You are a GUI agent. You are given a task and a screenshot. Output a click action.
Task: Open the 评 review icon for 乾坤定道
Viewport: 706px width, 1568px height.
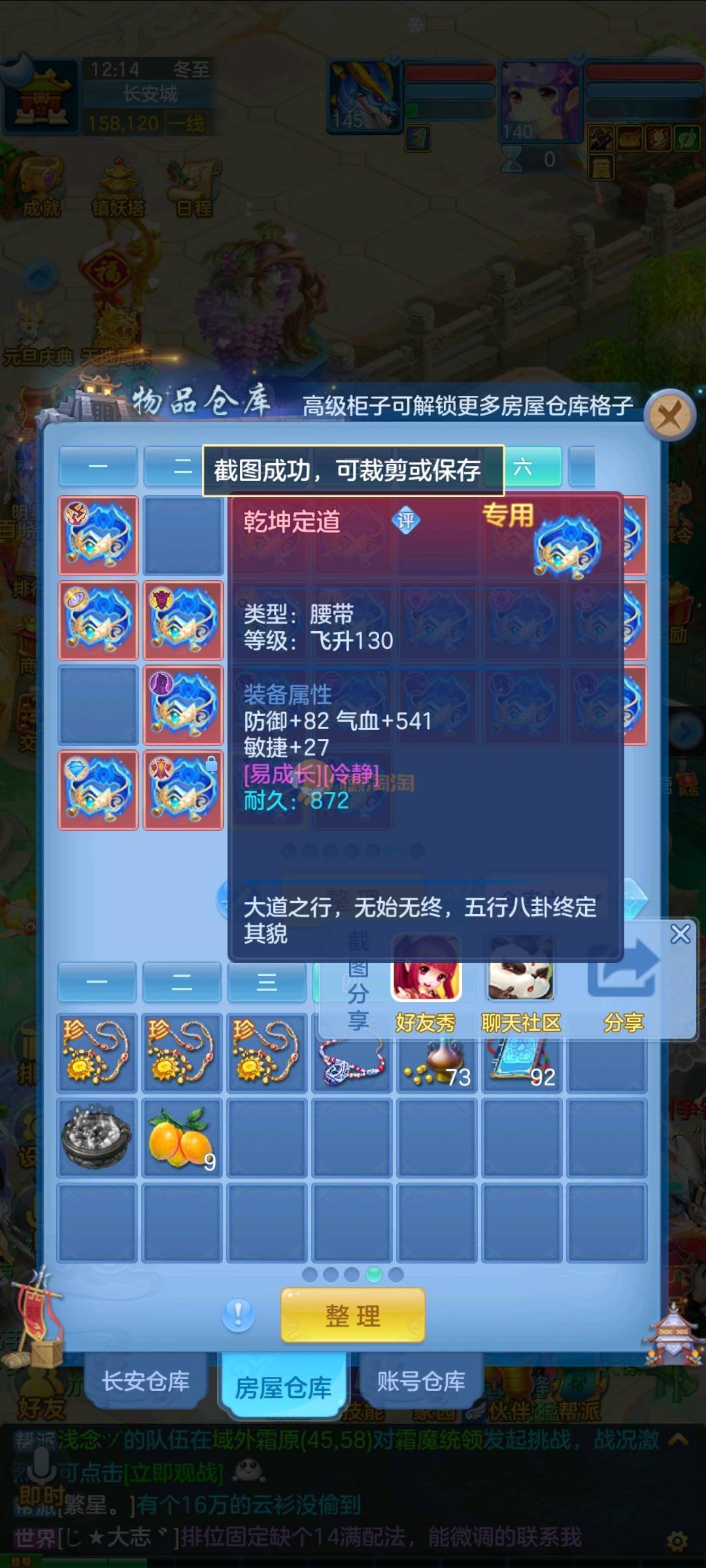(405, 521)
